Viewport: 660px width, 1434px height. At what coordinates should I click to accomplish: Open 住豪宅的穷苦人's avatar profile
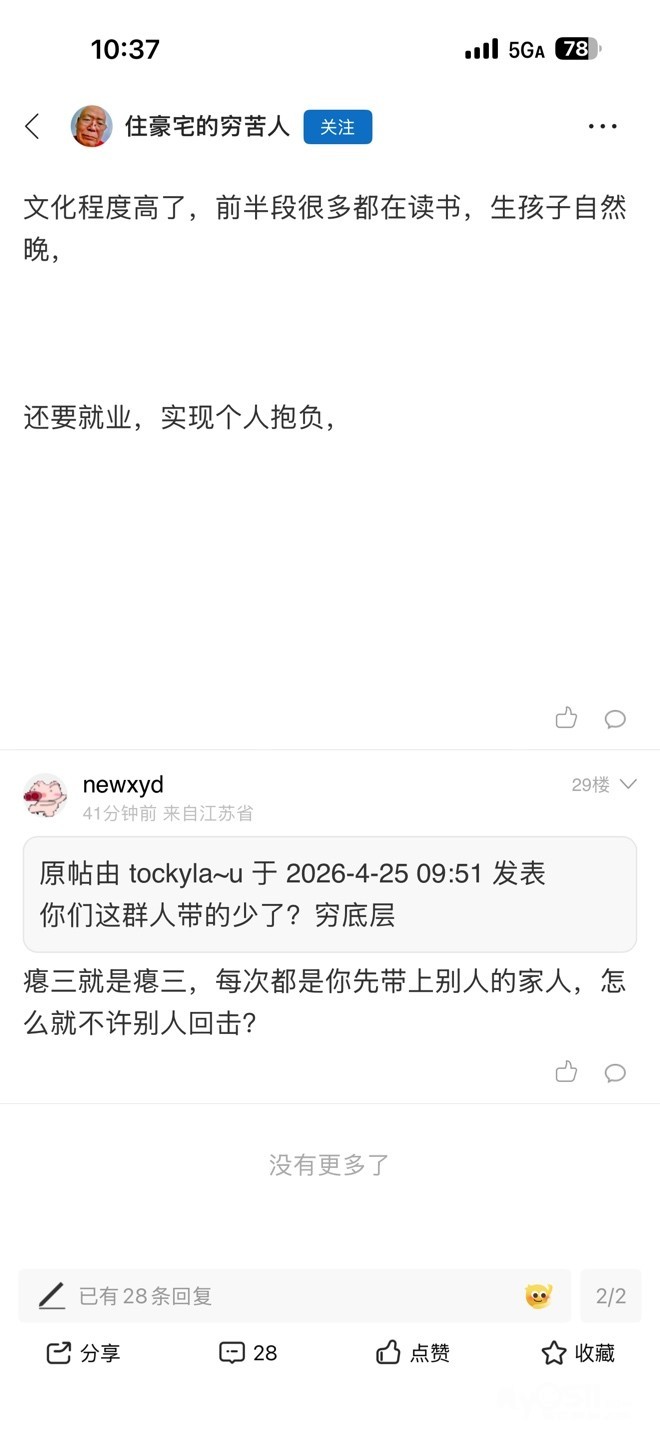point(91,127)
